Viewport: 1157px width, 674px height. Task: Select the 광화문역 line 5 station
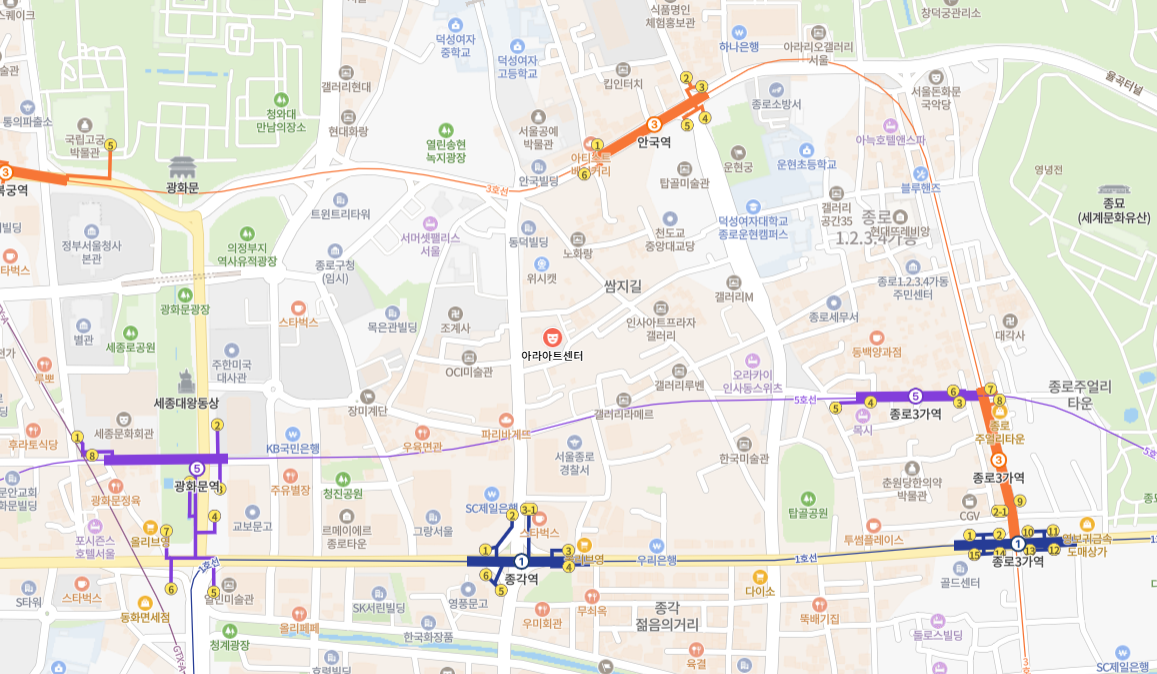point(197,468)
